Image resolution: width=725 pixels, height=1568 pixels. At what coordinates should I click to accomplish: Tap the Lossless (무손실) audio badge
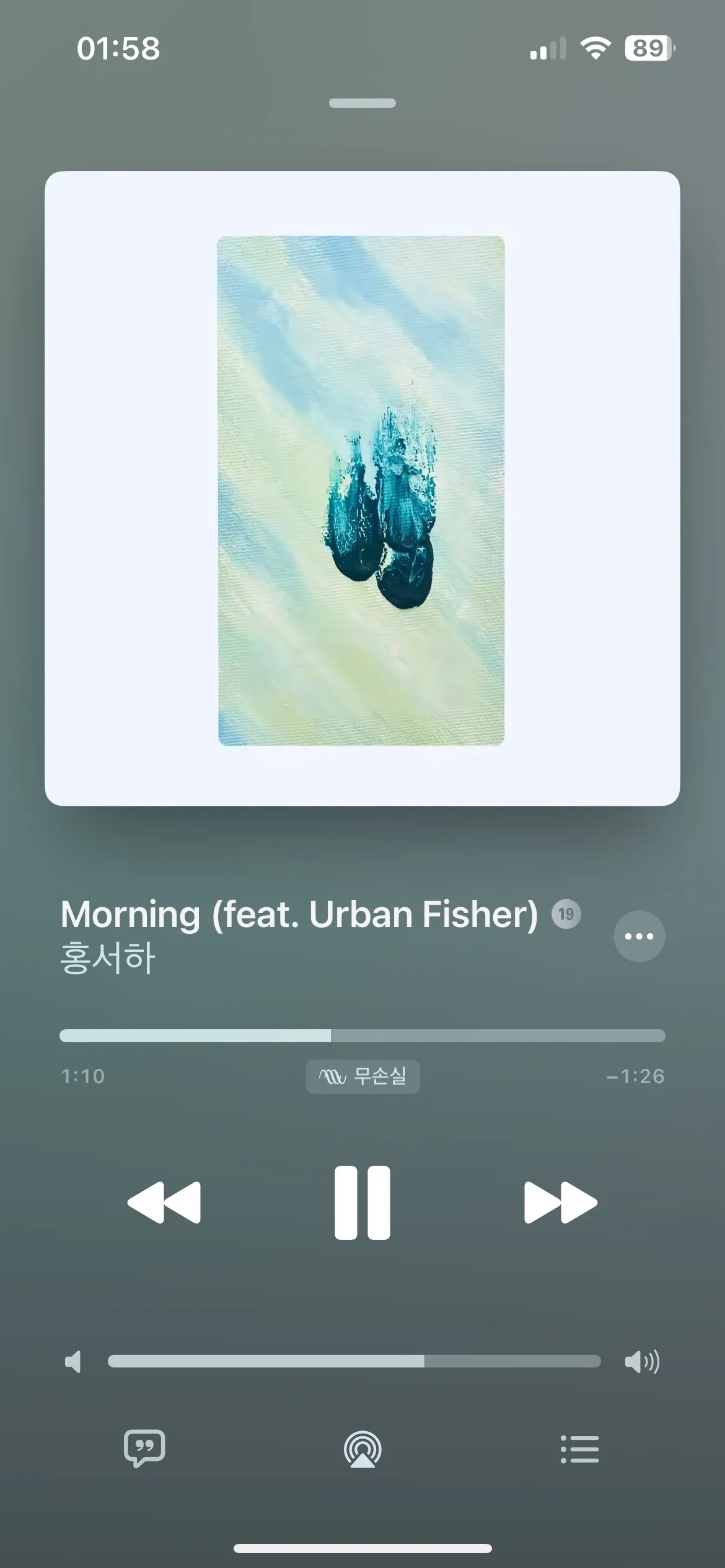pyautogui.click(x=362, y=1077)
